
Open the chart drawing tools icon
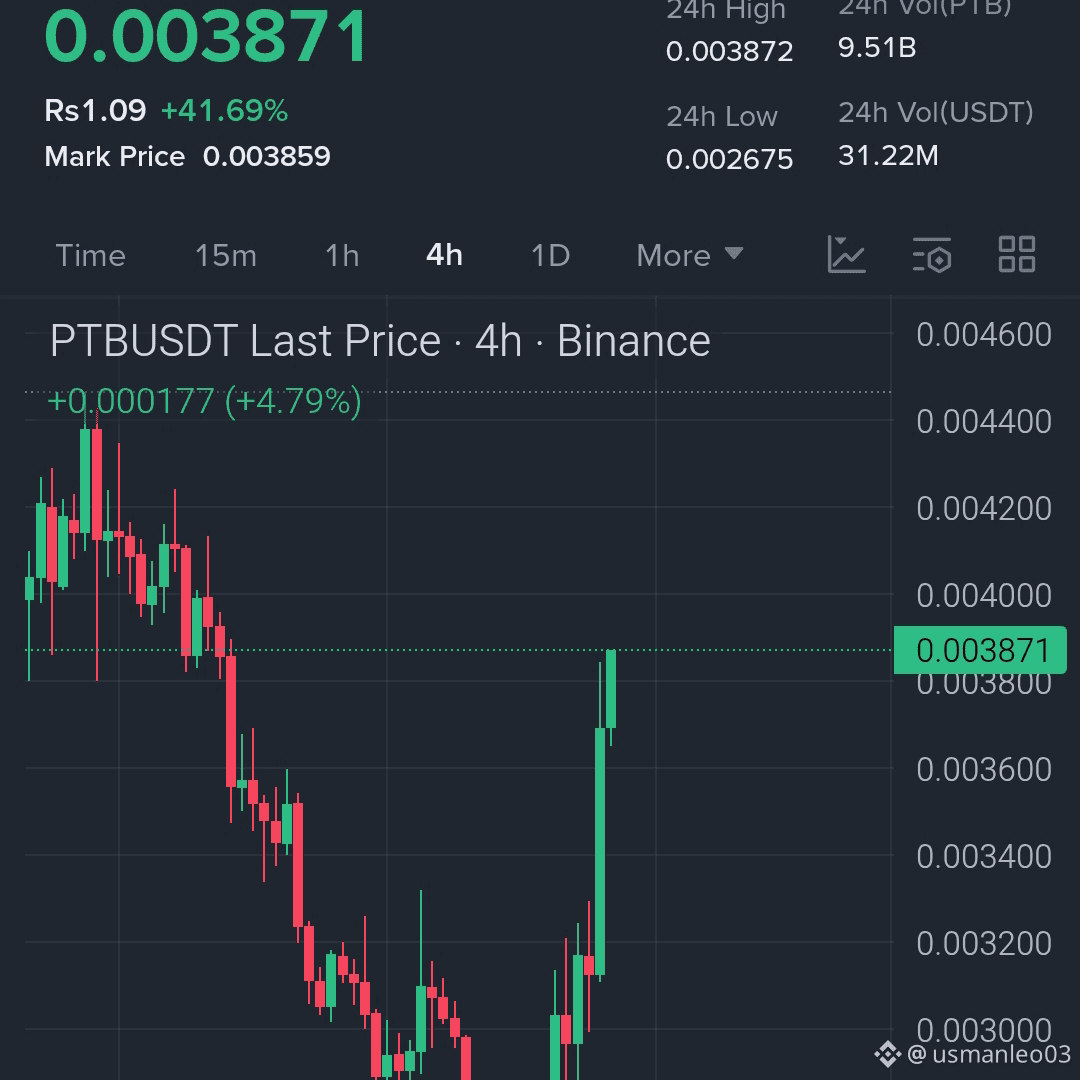coord(847,255)
